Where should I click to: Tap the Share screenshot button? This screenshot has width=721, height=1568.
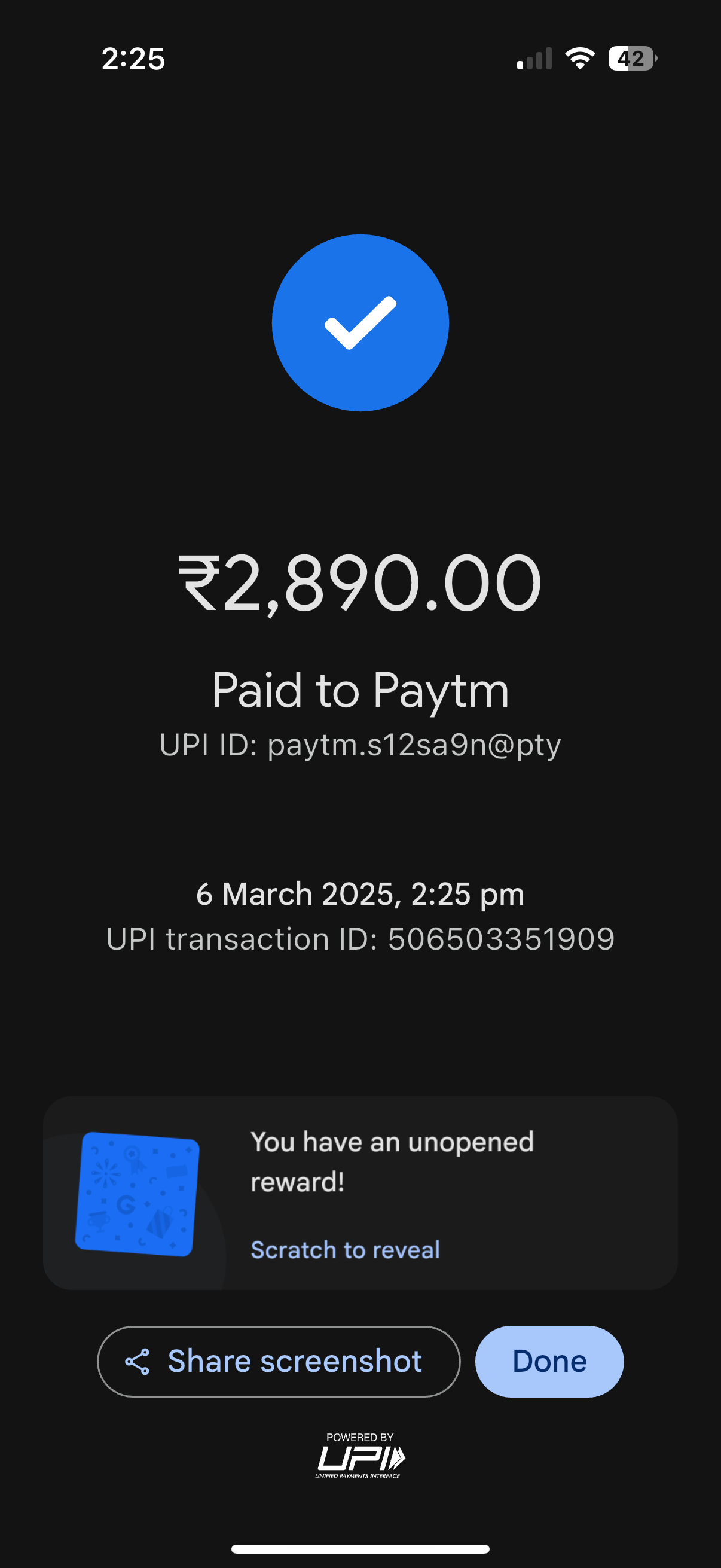click(279, 1361)
